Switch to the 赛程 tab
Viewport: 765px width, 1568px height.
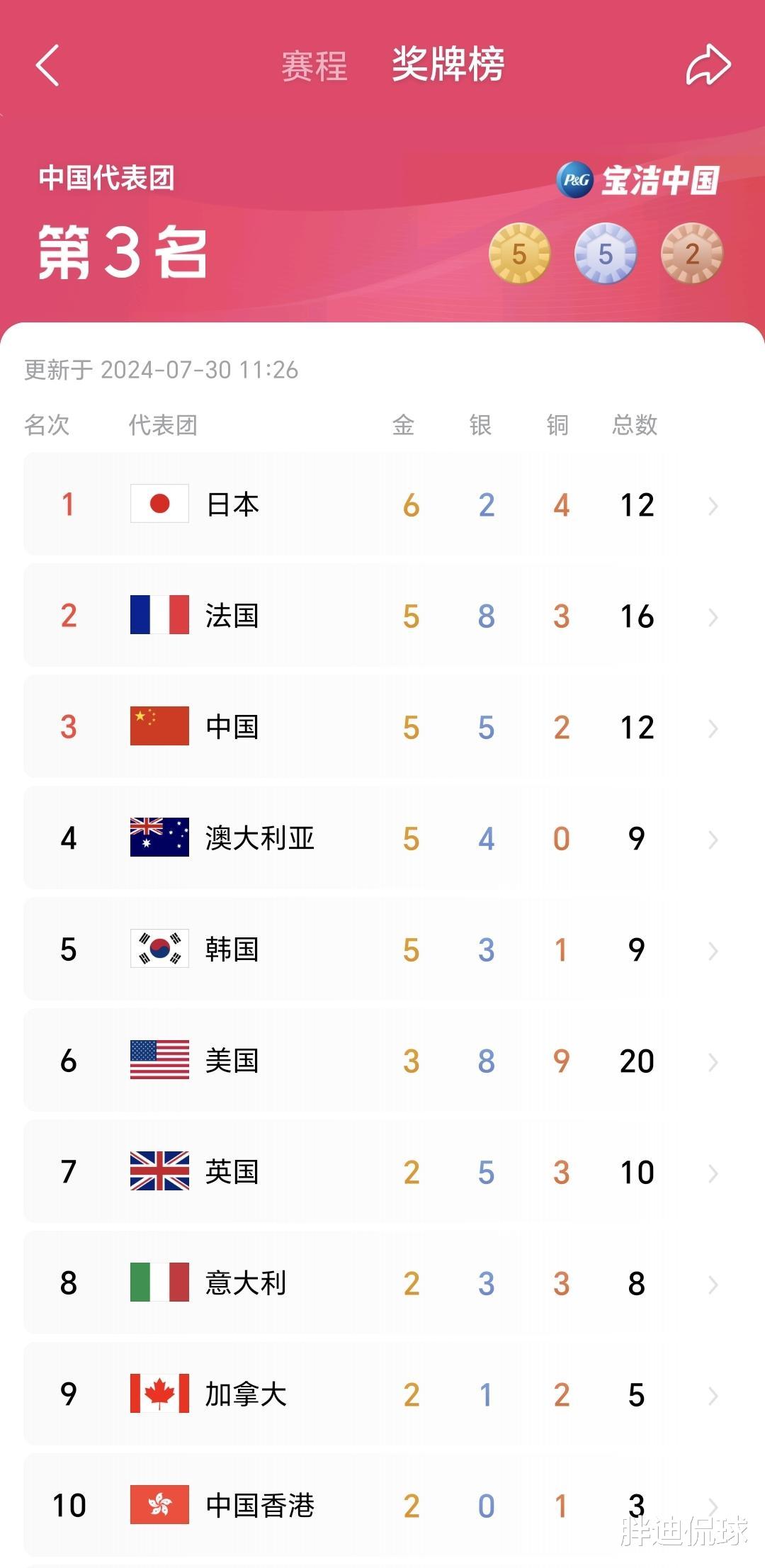click(314, 66)
